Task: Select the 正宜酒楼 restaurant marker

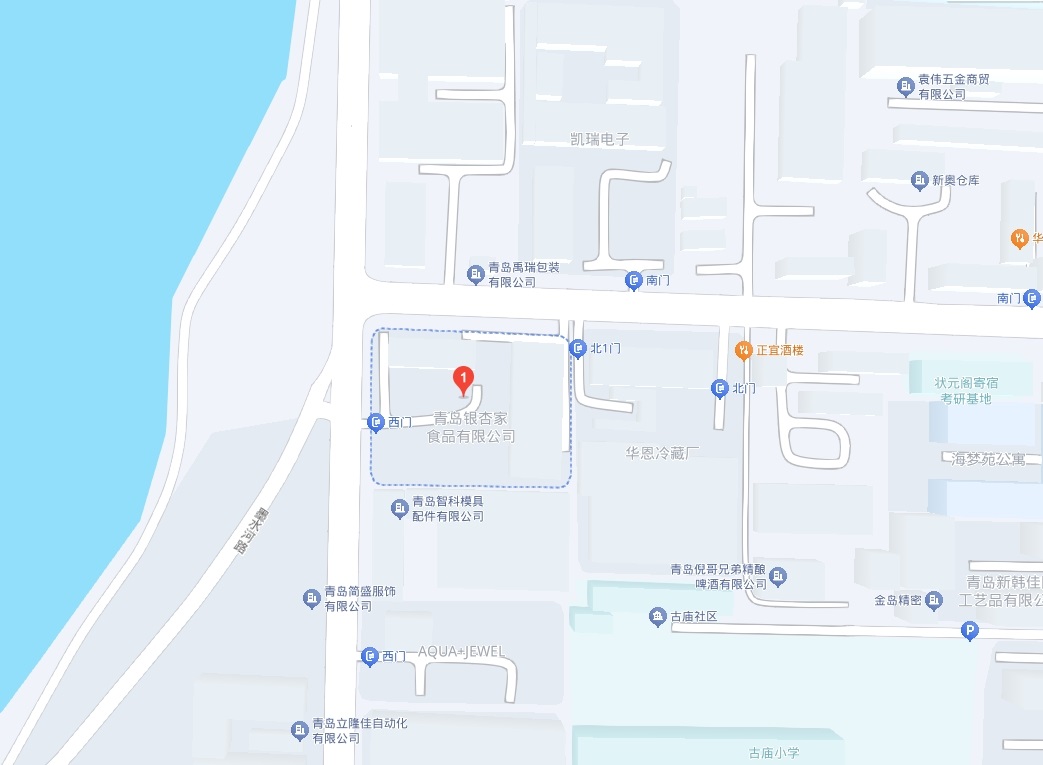Action: [x=743, y=350]
